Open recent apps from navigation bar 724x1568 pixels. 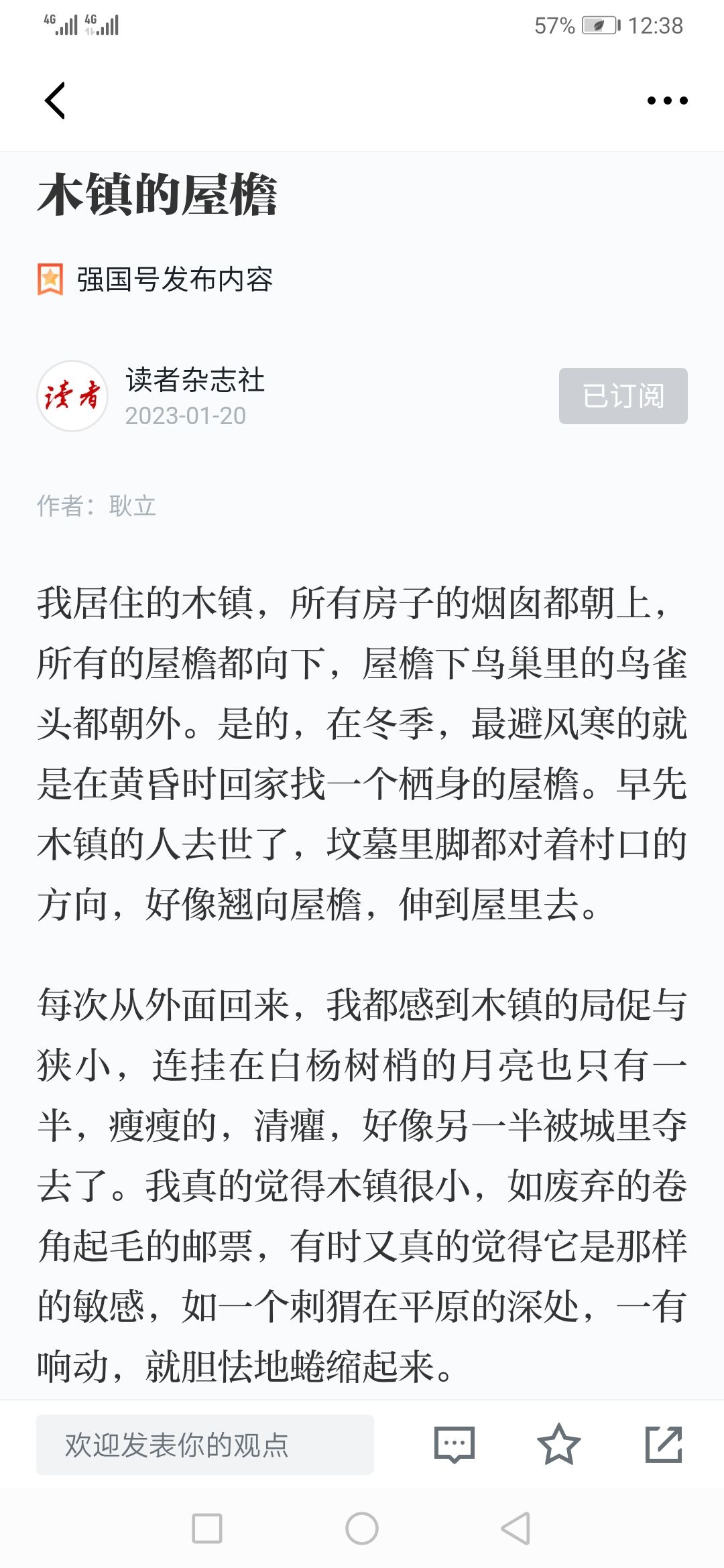click(x=207, y=1528)
